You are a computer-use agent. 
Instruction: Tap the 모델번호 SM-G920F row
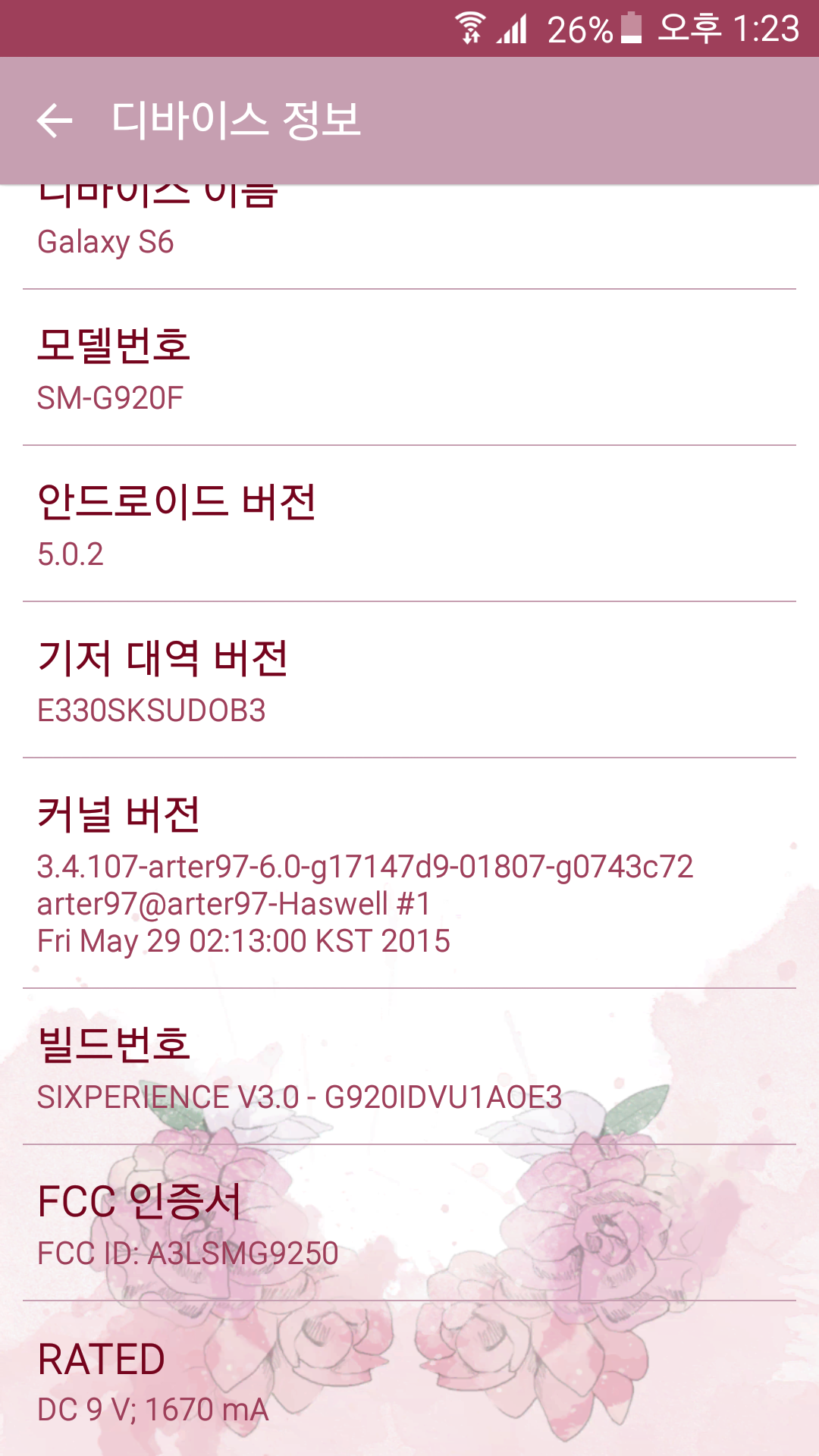(409, 368)
